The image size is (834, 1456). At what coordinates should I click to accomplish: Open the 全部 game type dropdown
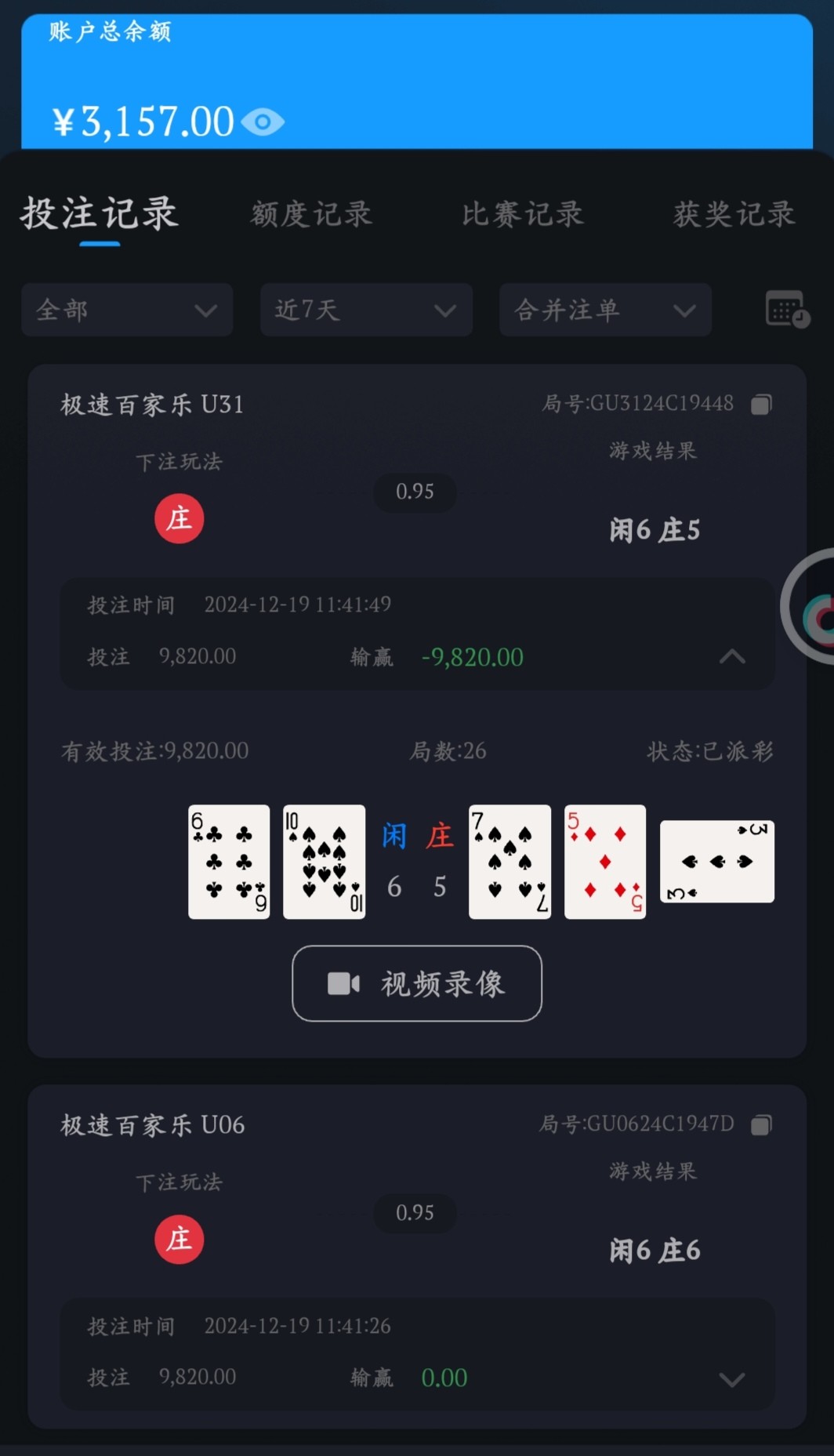pos(127,310)
